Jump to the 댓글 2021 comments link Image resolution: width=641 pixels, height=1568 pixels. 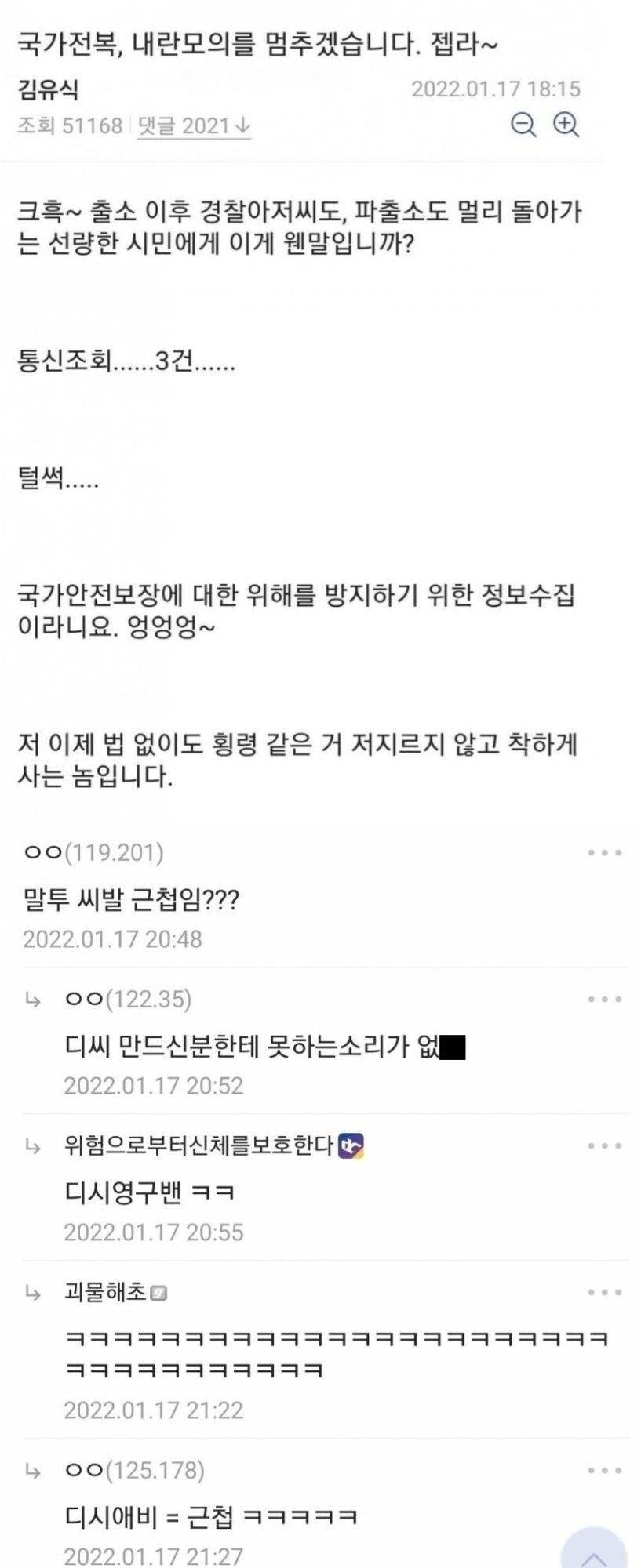(194, 125)
